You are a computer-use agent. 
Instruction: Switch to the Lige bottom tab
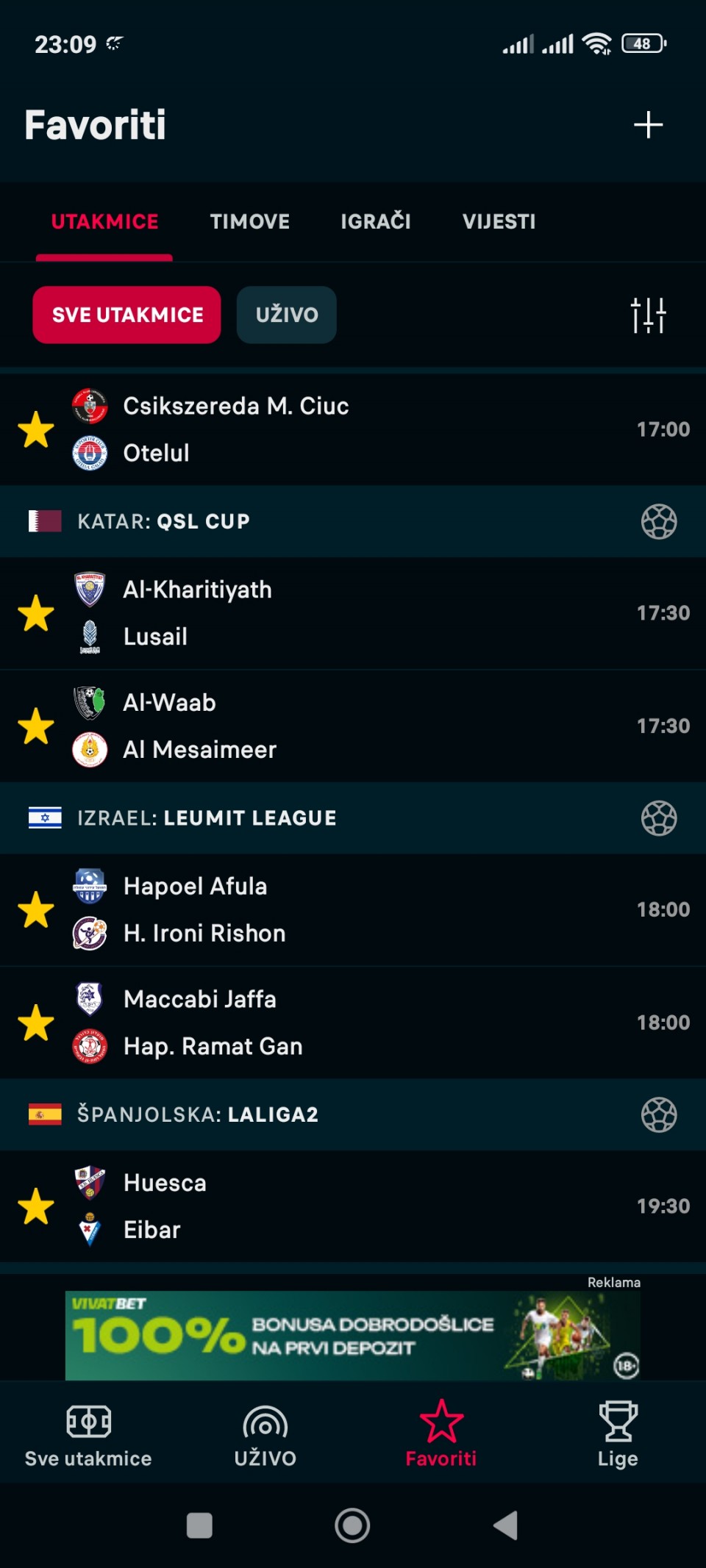[x=618, y=1433]
